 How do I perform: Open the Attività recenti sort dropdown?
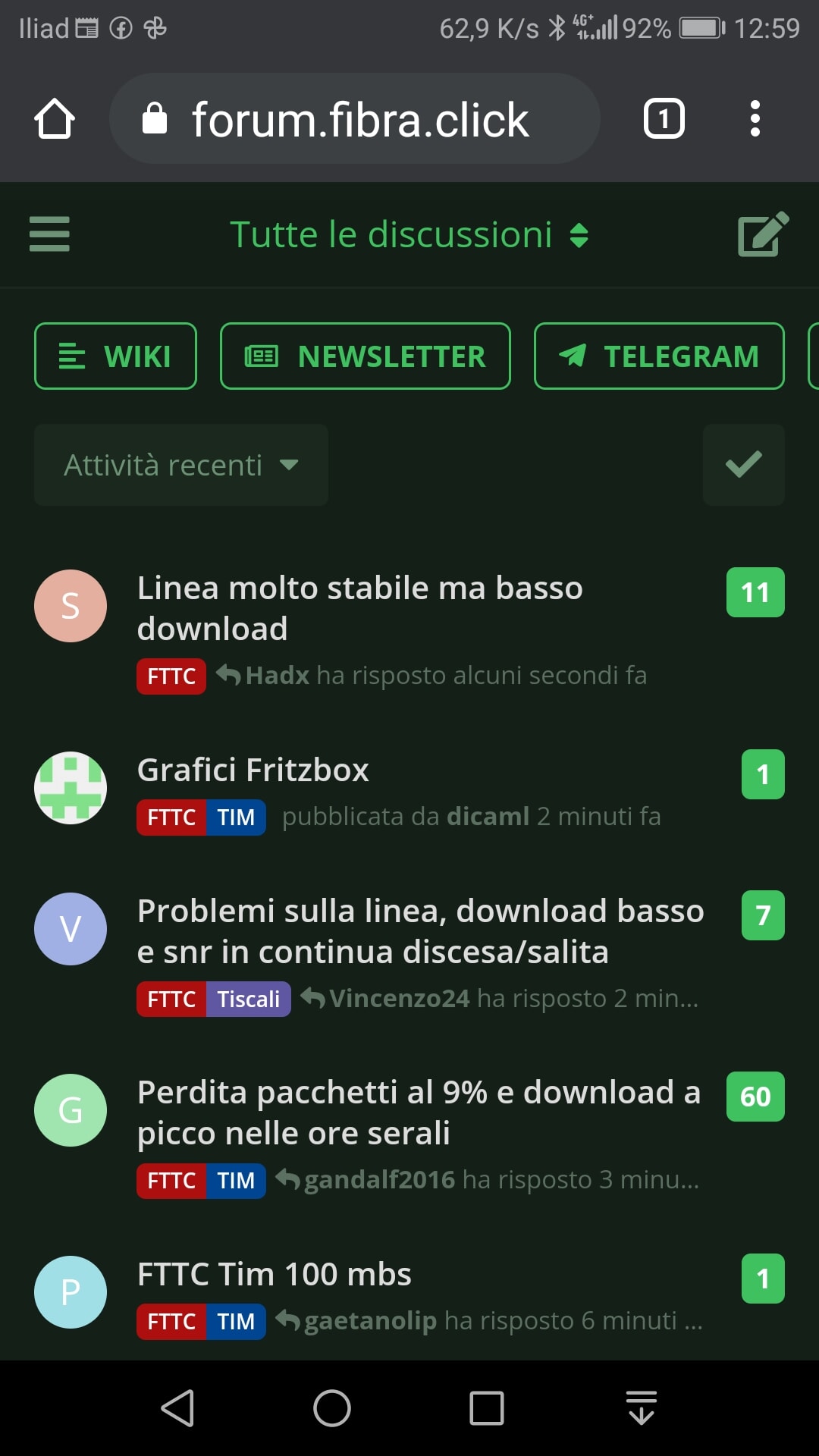click(180, 465)
